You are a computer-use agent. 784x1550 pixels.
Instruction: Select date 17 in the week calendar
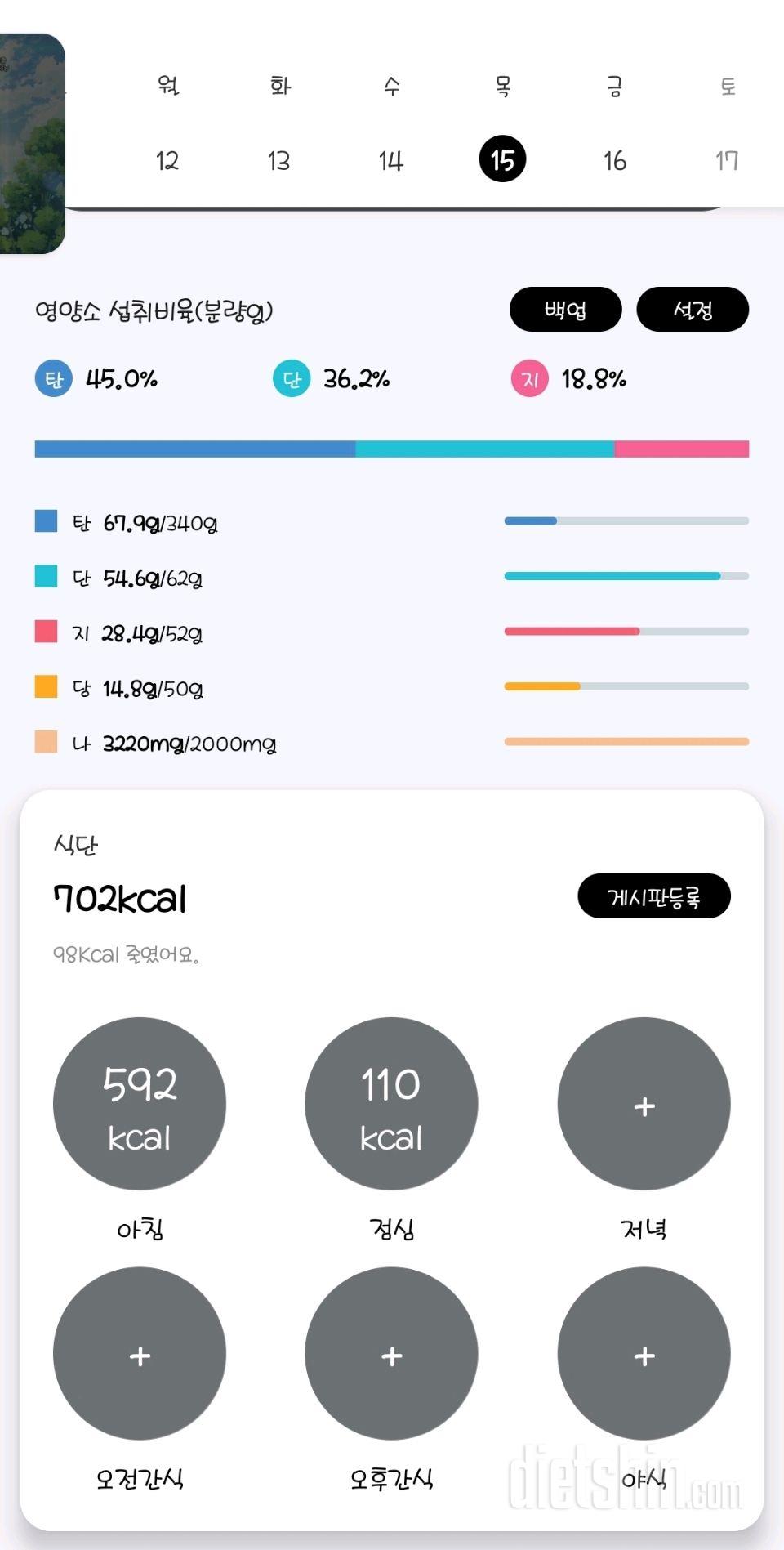[727, 160]
